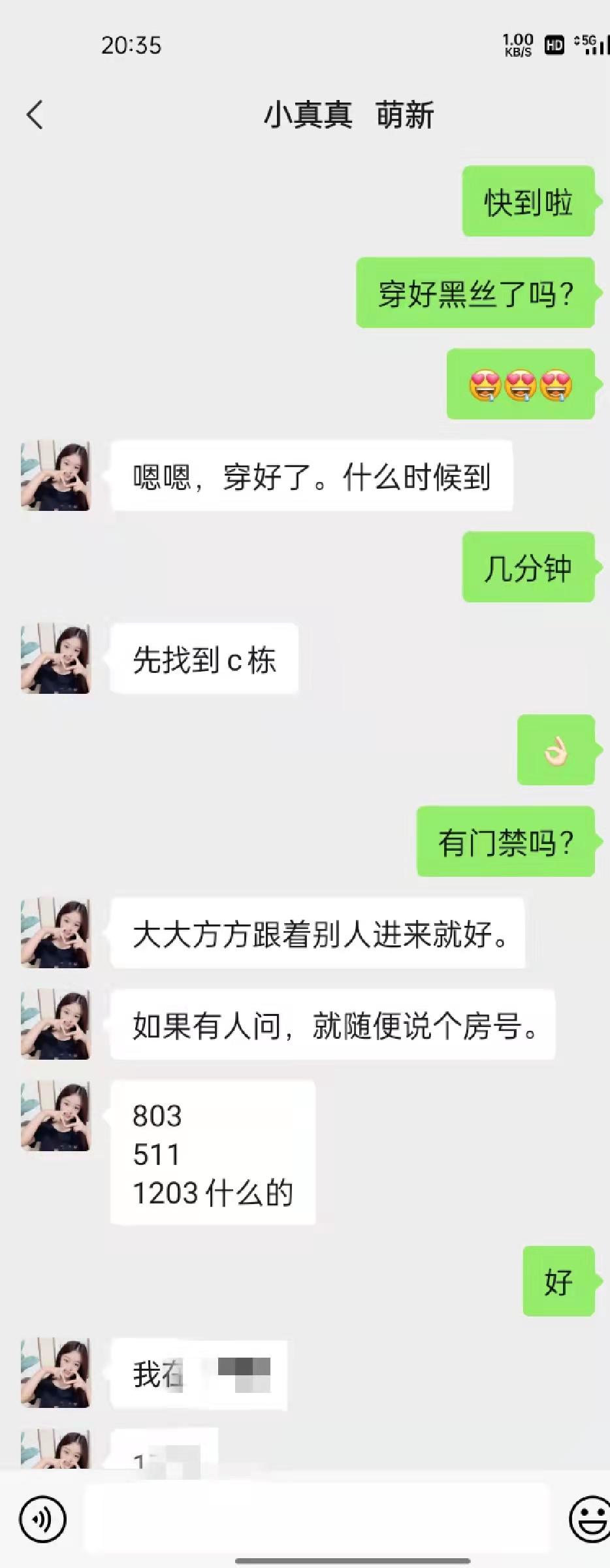Open the emoji picker

coord(590,1518)
